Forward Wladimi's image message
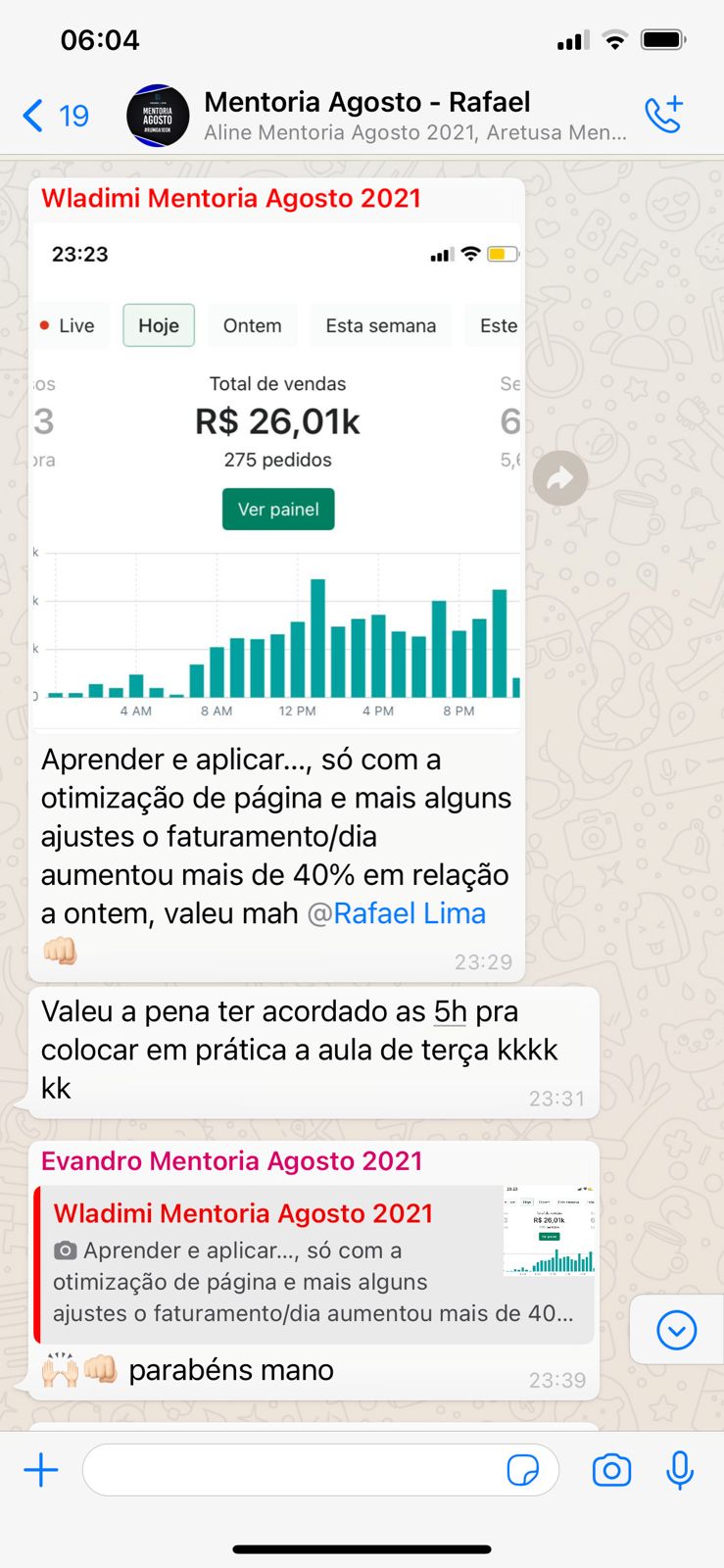The height and width of the screenshot is (1568, 724). click(560, 478)
